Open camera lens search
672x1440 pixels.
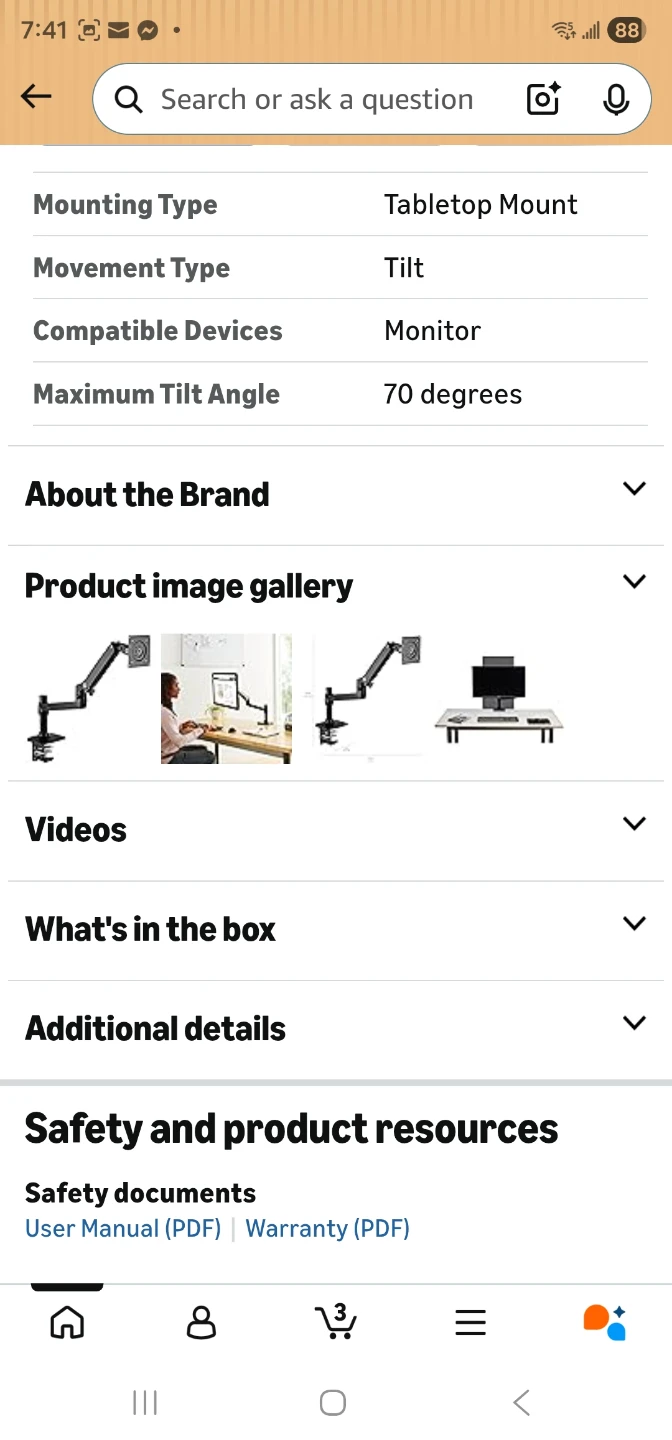543,99
